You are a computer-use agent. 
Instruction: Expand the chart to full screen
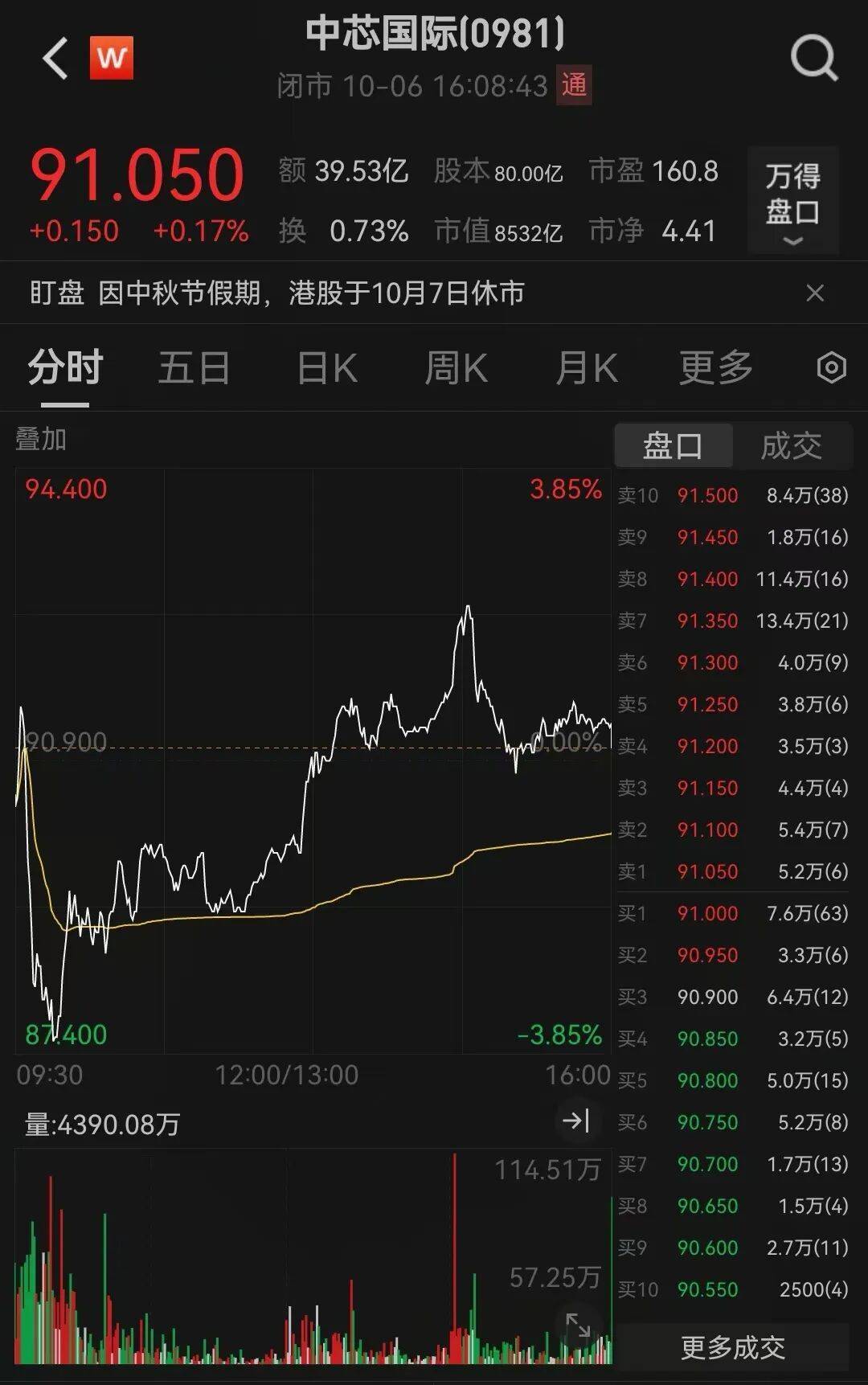(x=578, y=1326)
